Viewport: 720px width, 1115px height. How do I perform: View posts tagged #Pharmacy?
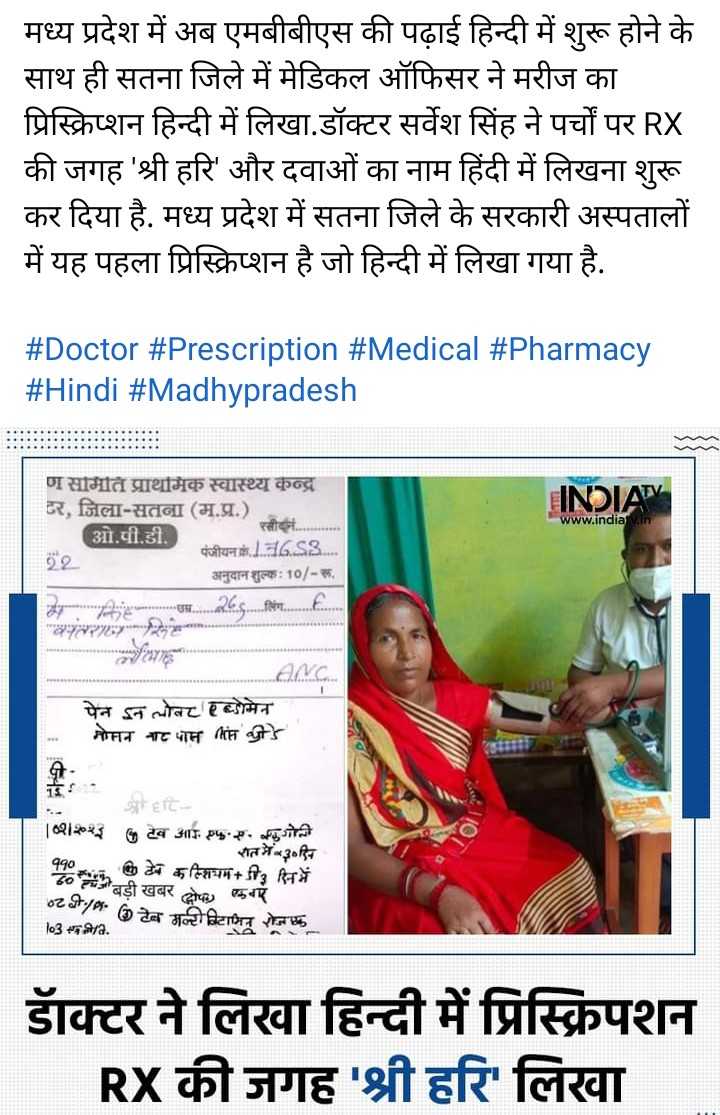pyautogui.click(x=570, y=349)
